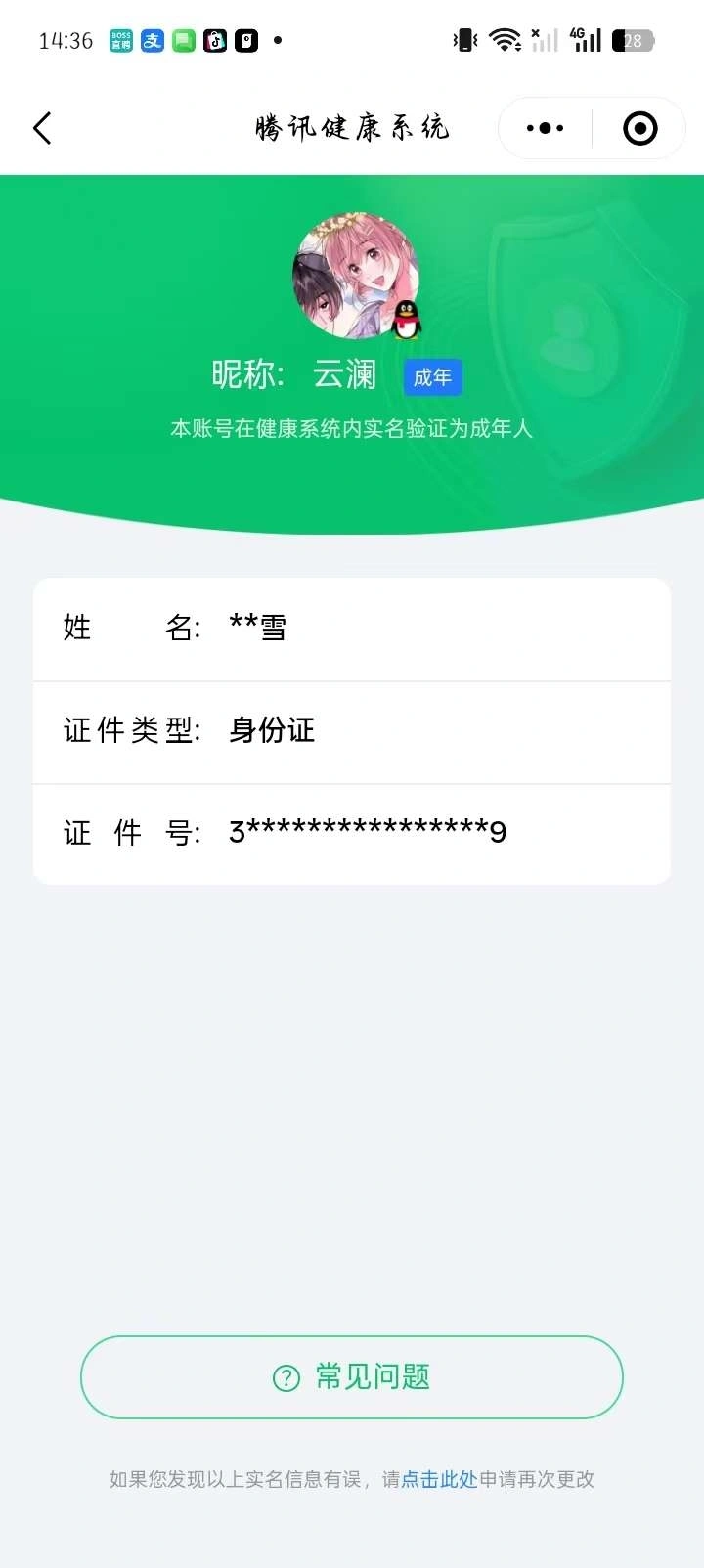Image resolution: width=704 pixels, height=1568 pixels.
Task: Tap the user's avatar picture
Action: click(x=353, y=275)
